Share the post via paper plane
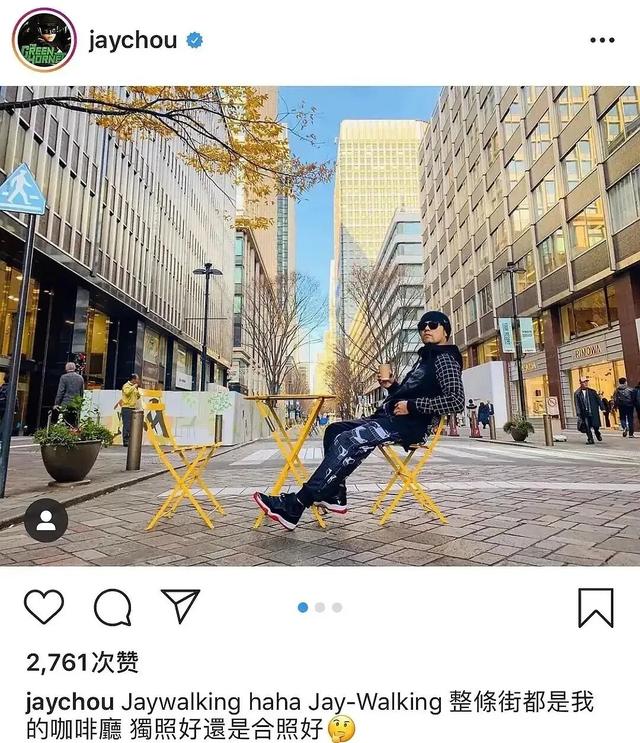The height and width of the screenshot is (743, 640). [x=180, y=607]
